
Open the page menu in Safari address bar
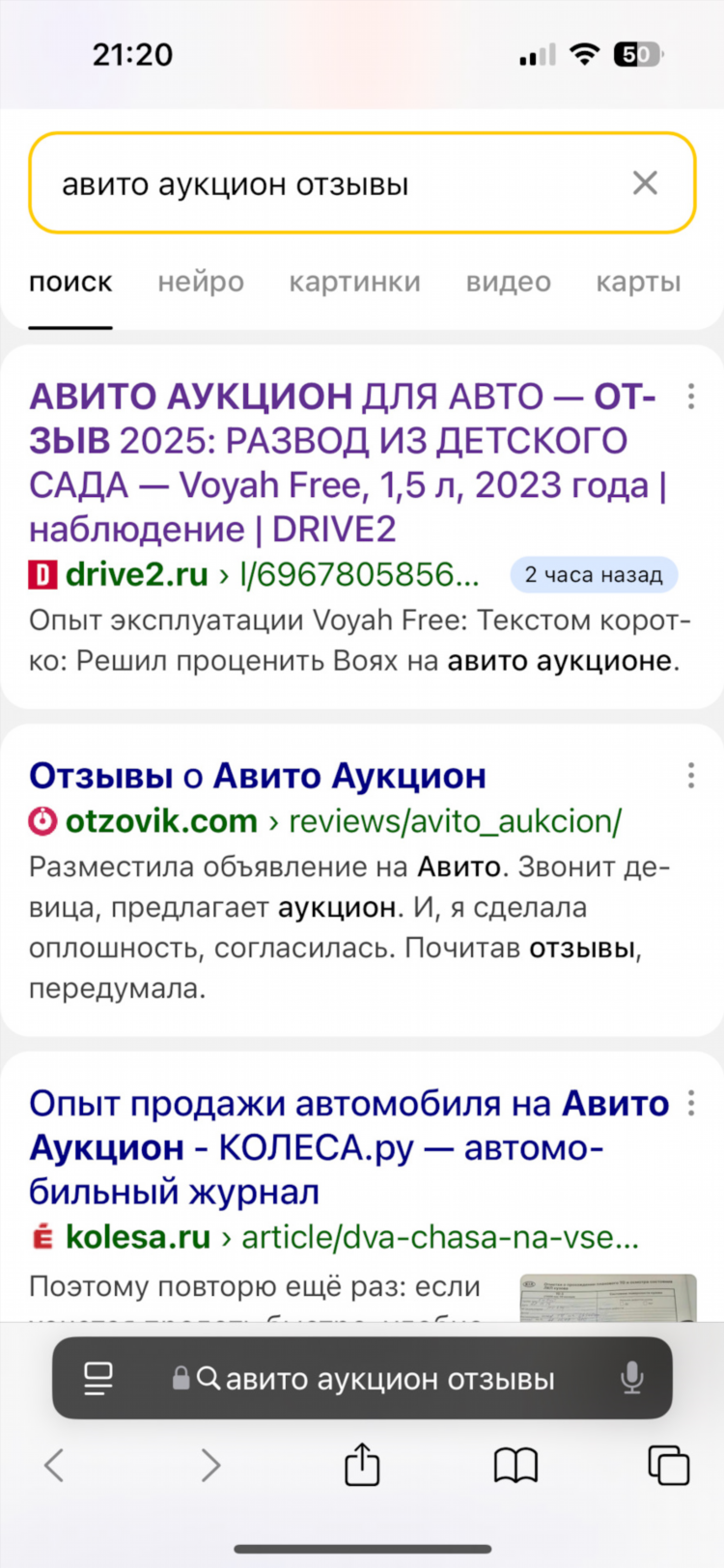(98, 1378)
